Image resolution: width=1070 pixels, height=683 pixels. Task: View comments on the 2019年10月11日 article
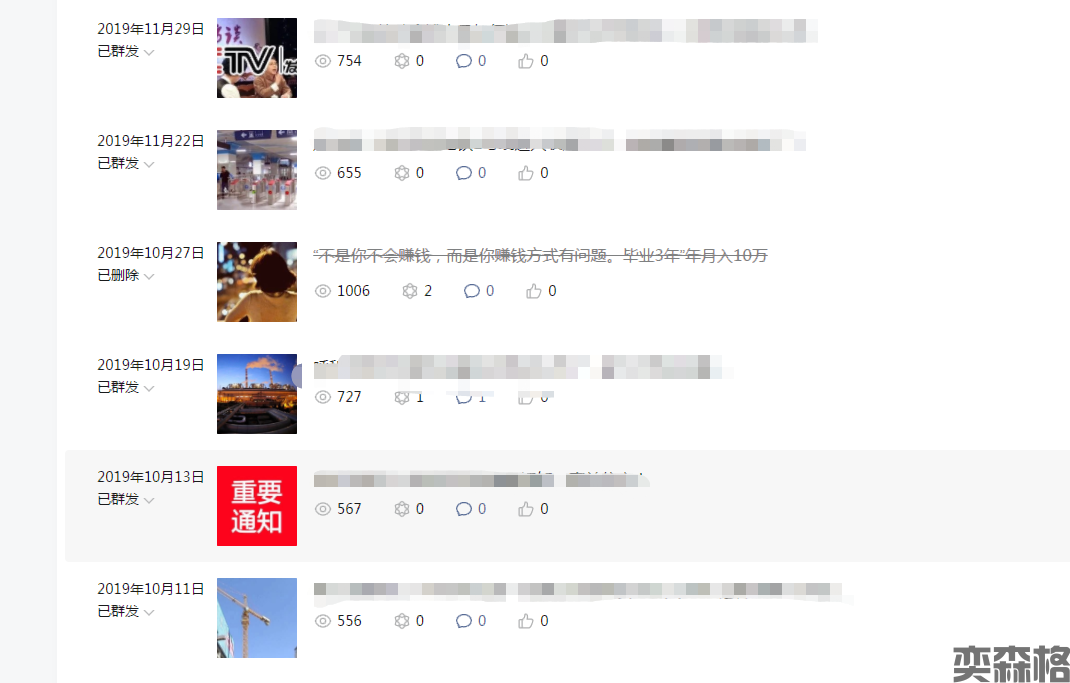470,621
